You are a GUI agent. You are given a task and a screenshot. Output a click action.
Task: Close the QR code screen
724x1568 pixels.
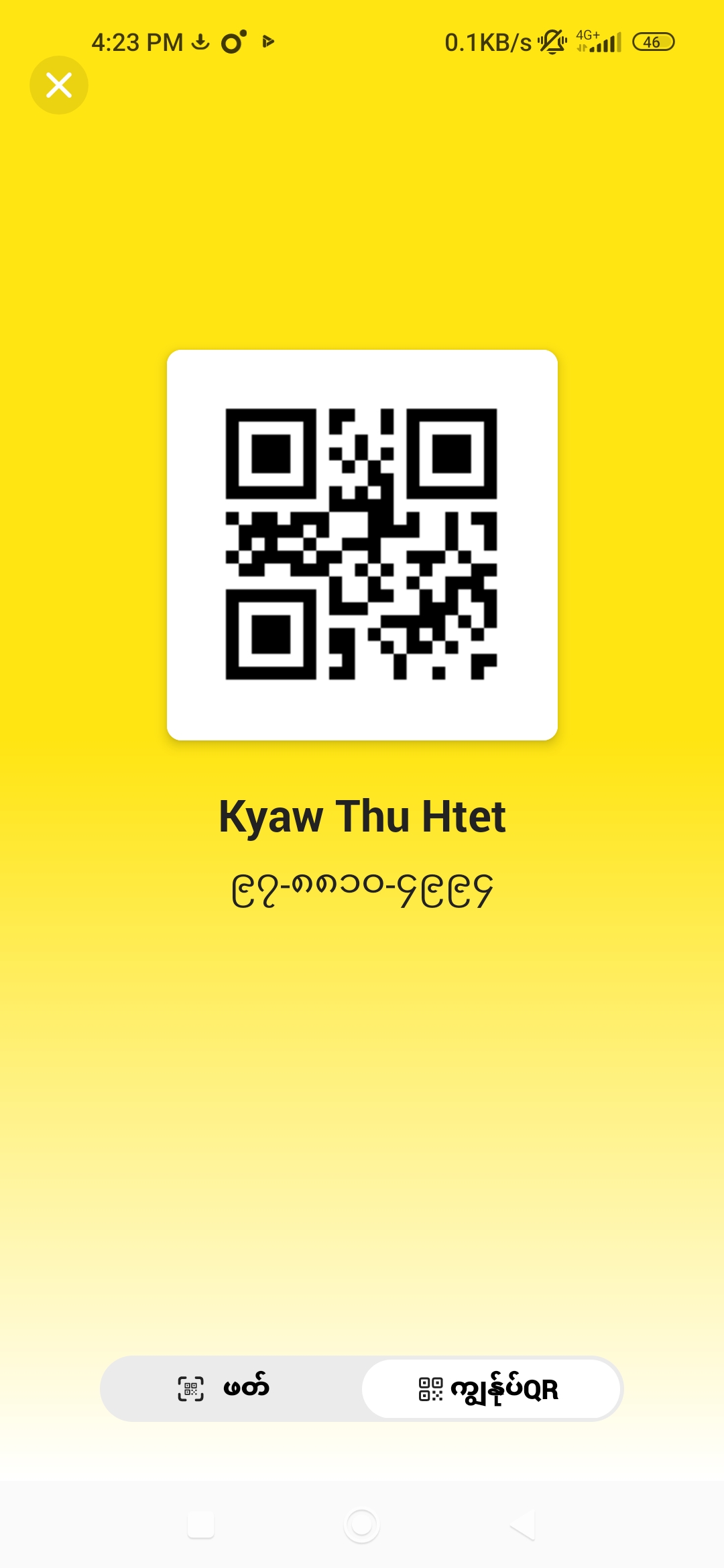click(59, 85)
